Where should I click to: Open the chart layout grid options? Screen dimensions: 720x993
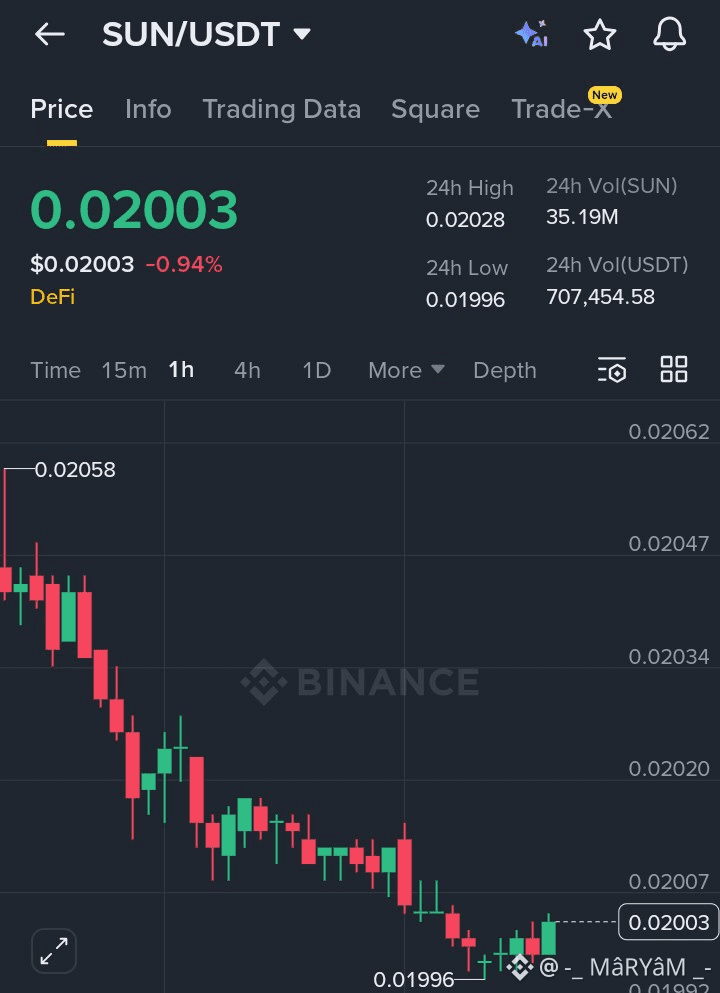(x=674, y=369)
